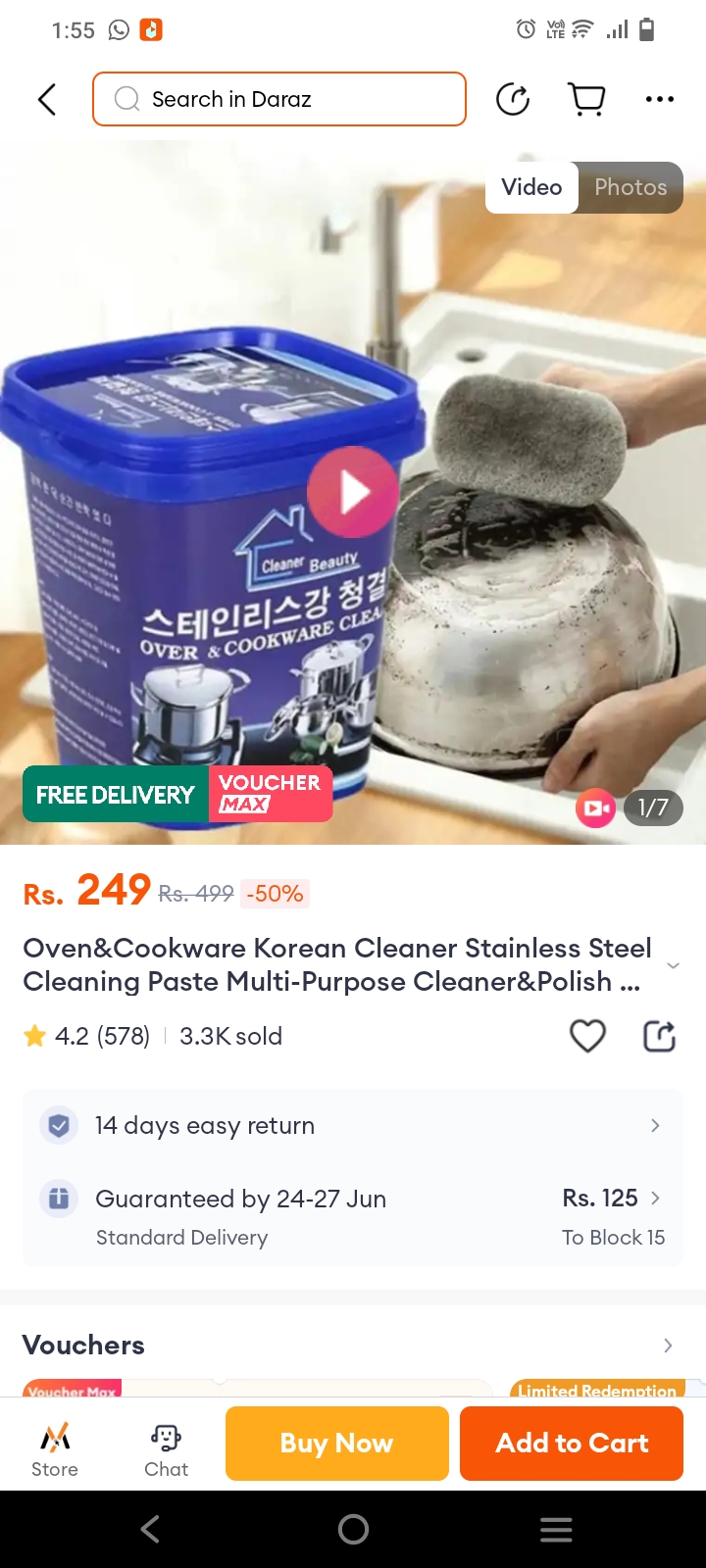
Task: Add product to wishlist with heart
Action: click(587, 1036)
